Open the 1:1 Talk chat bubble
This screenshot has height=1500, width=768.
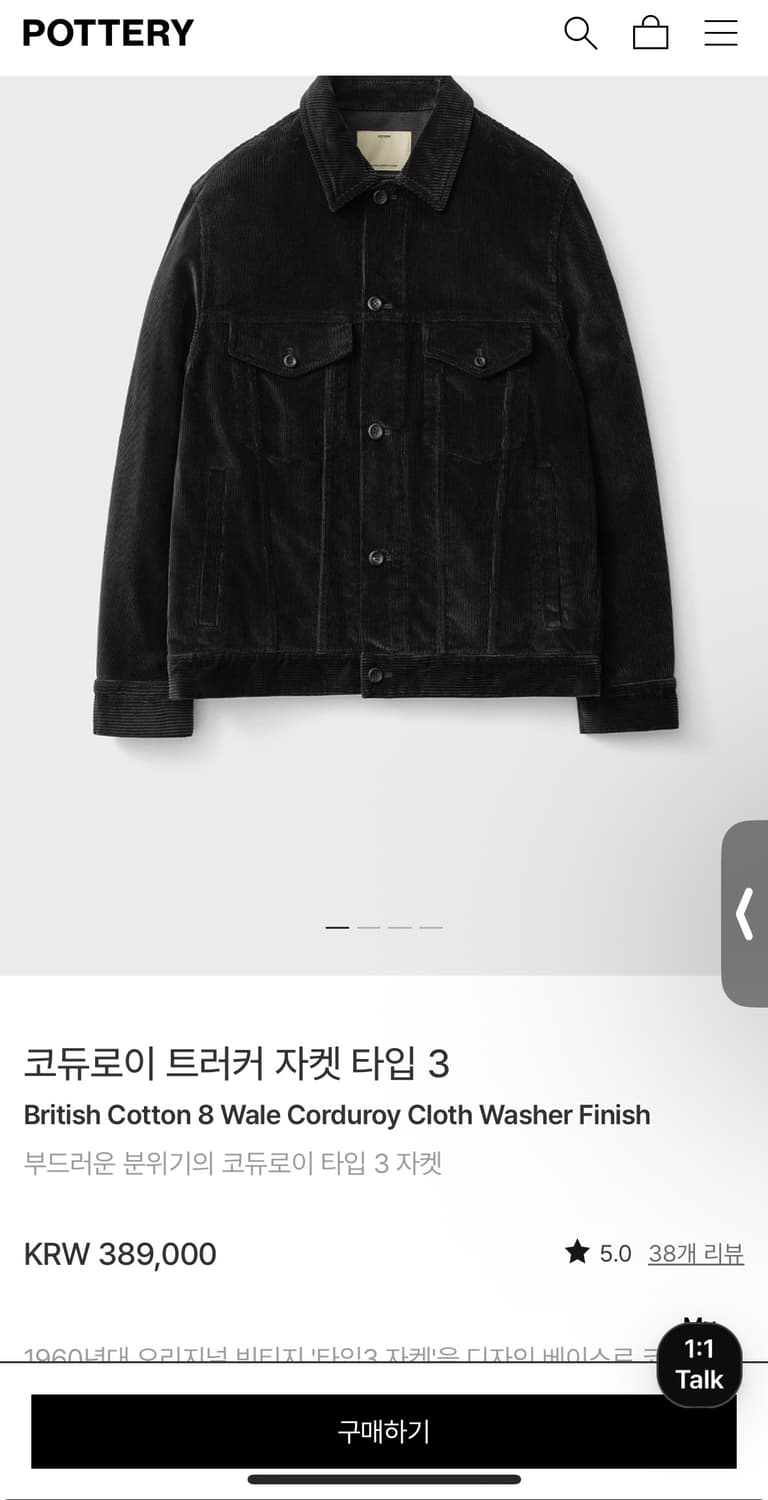click(699, 1364)
